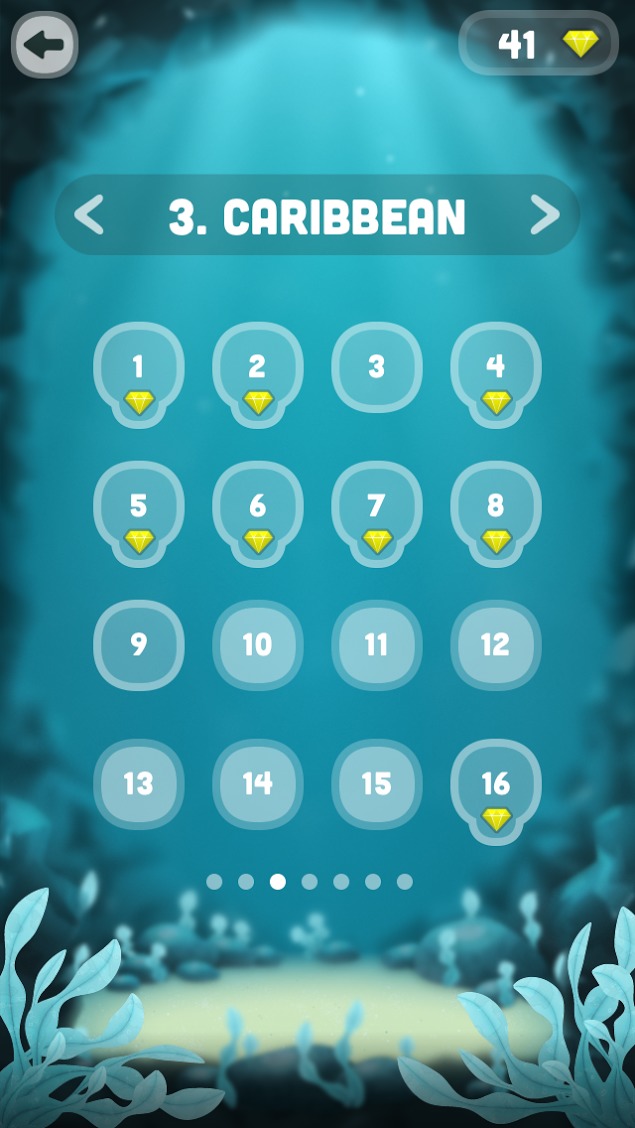The height and width of the screenshot is (1128, 635).
Task: Start level 3
Action: (377, 367)
